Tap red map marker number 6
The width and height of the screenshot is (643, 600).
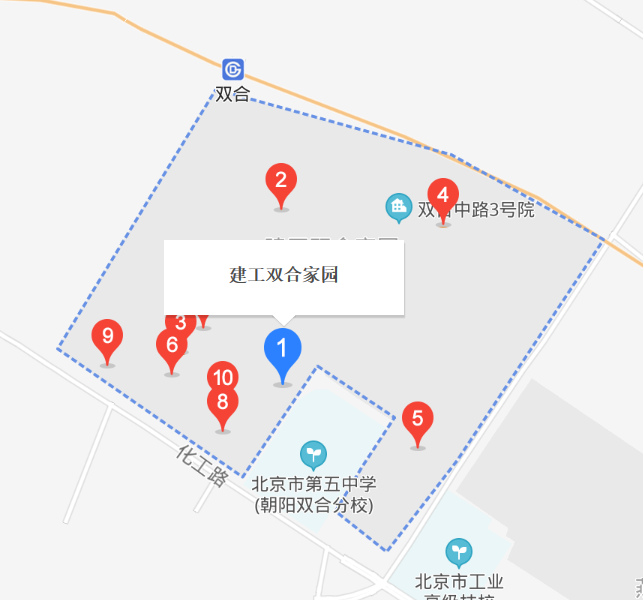tap(172, 346)
